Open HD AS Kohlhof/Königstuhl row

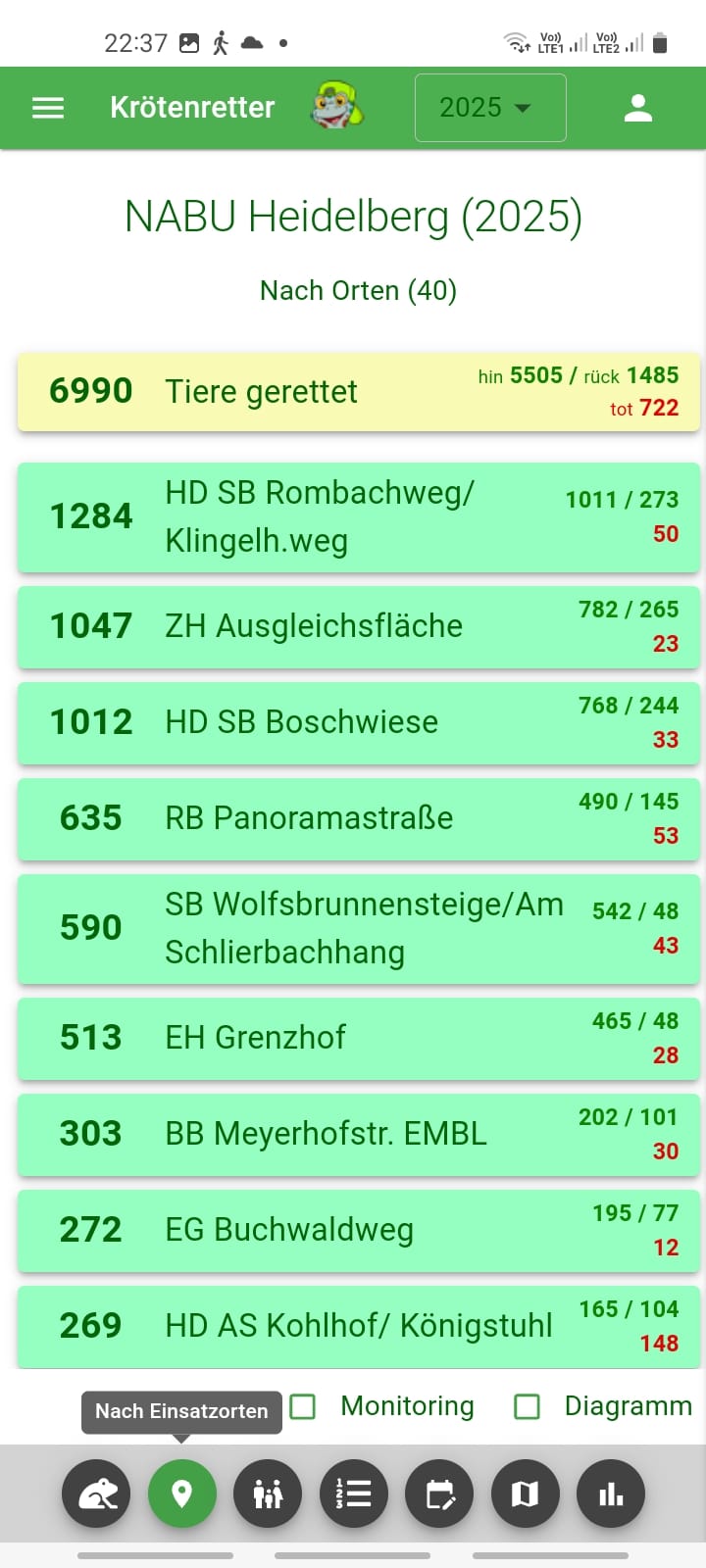[358, 1327]
